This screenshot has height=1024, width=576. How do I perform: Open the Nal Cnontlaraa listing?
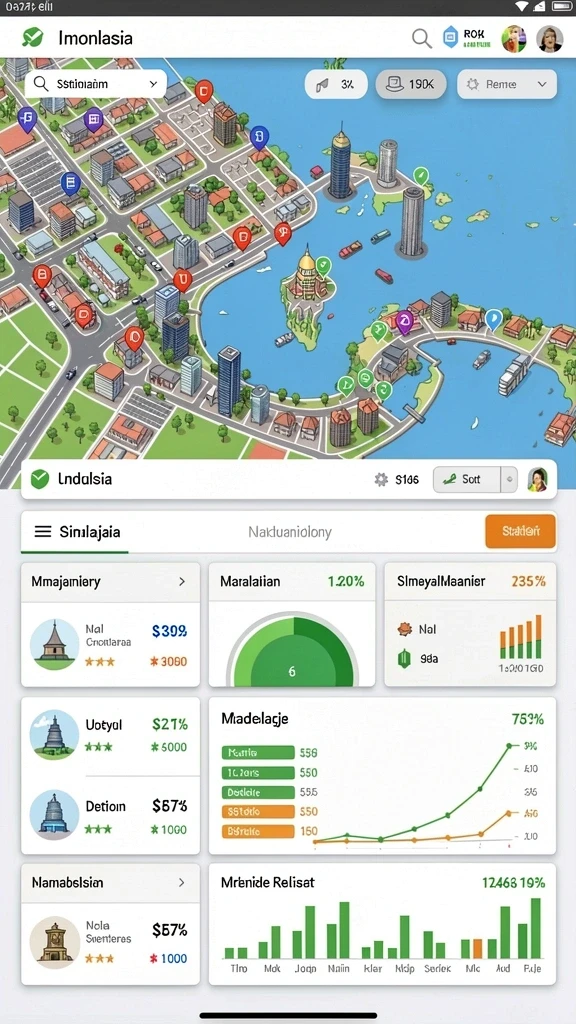point(110,645)
